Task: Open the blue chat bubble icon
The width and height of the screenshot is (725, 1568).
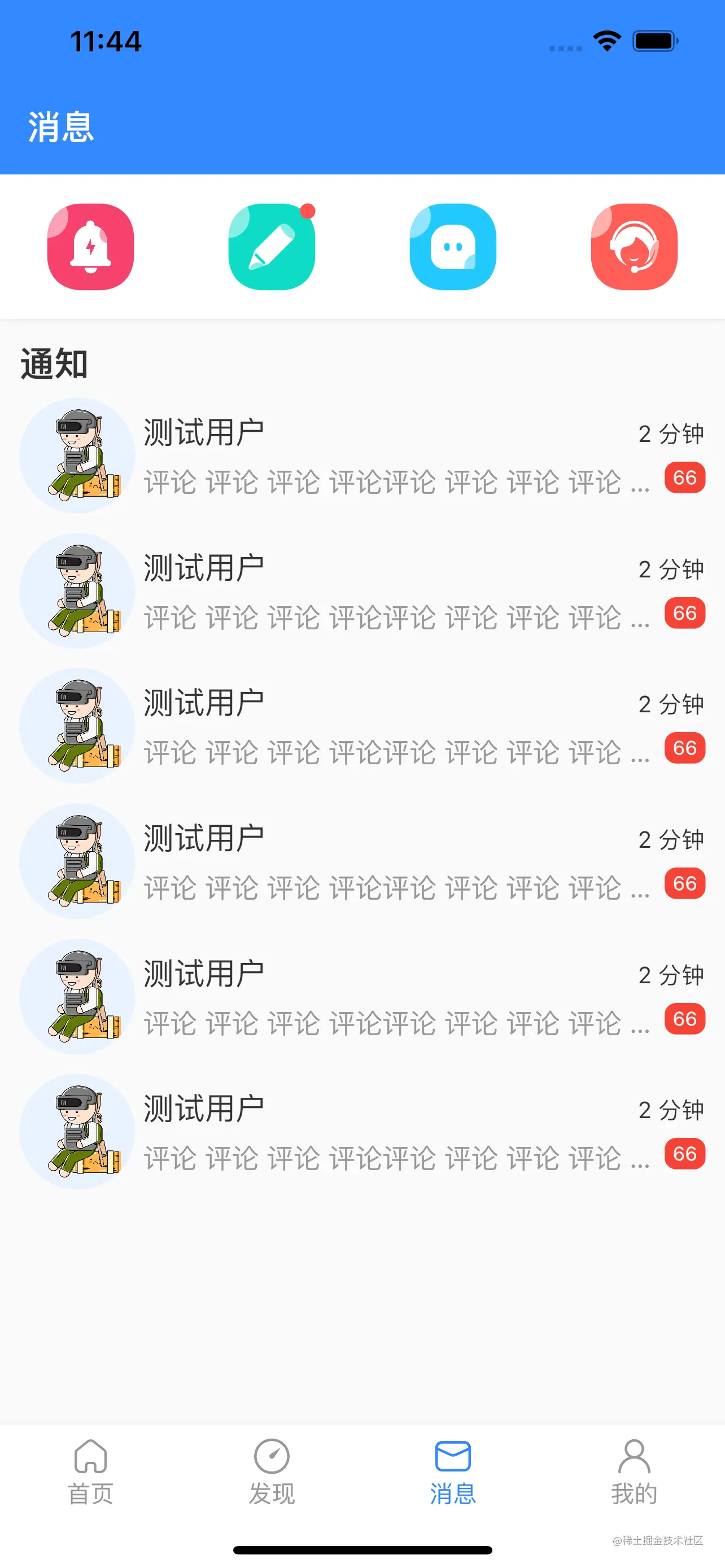Action: click(x=453, y=247)
